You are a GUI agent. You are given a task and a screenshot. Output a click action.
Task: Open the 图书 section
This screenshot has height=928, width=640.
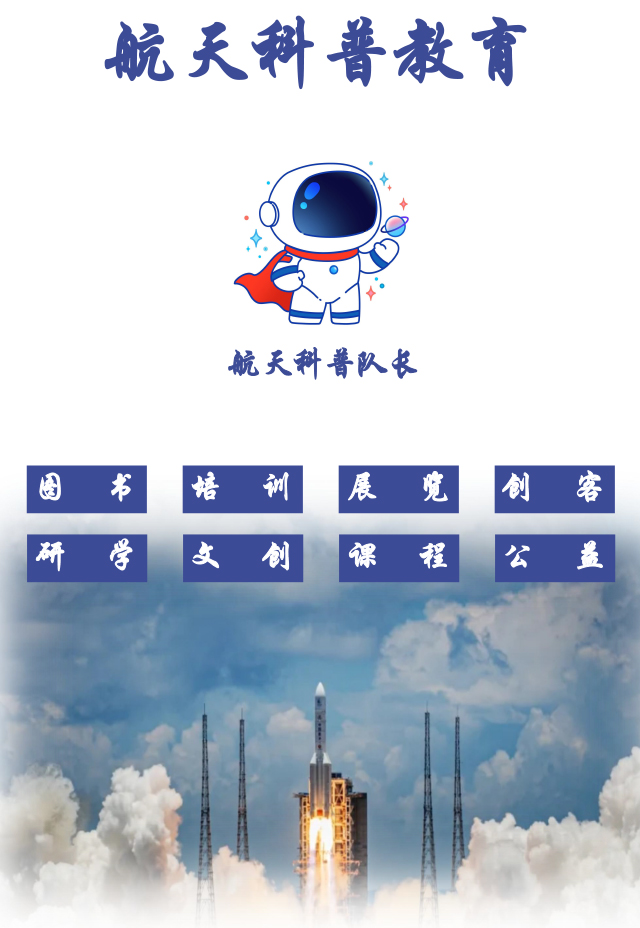pyautogui.click(x=86, y=489)
